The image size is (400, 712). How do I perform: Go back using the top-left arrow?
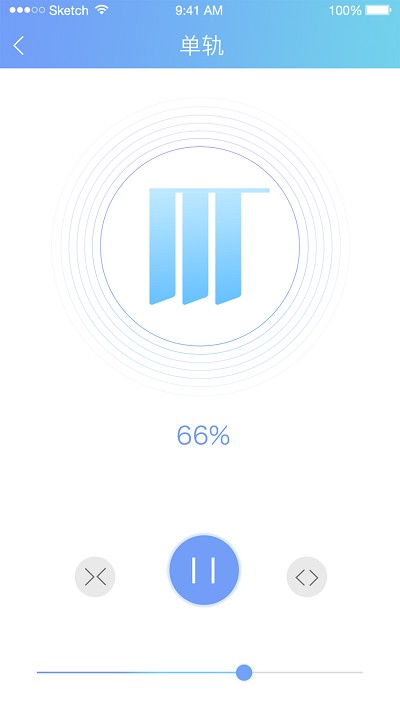(x=19, y=46)
